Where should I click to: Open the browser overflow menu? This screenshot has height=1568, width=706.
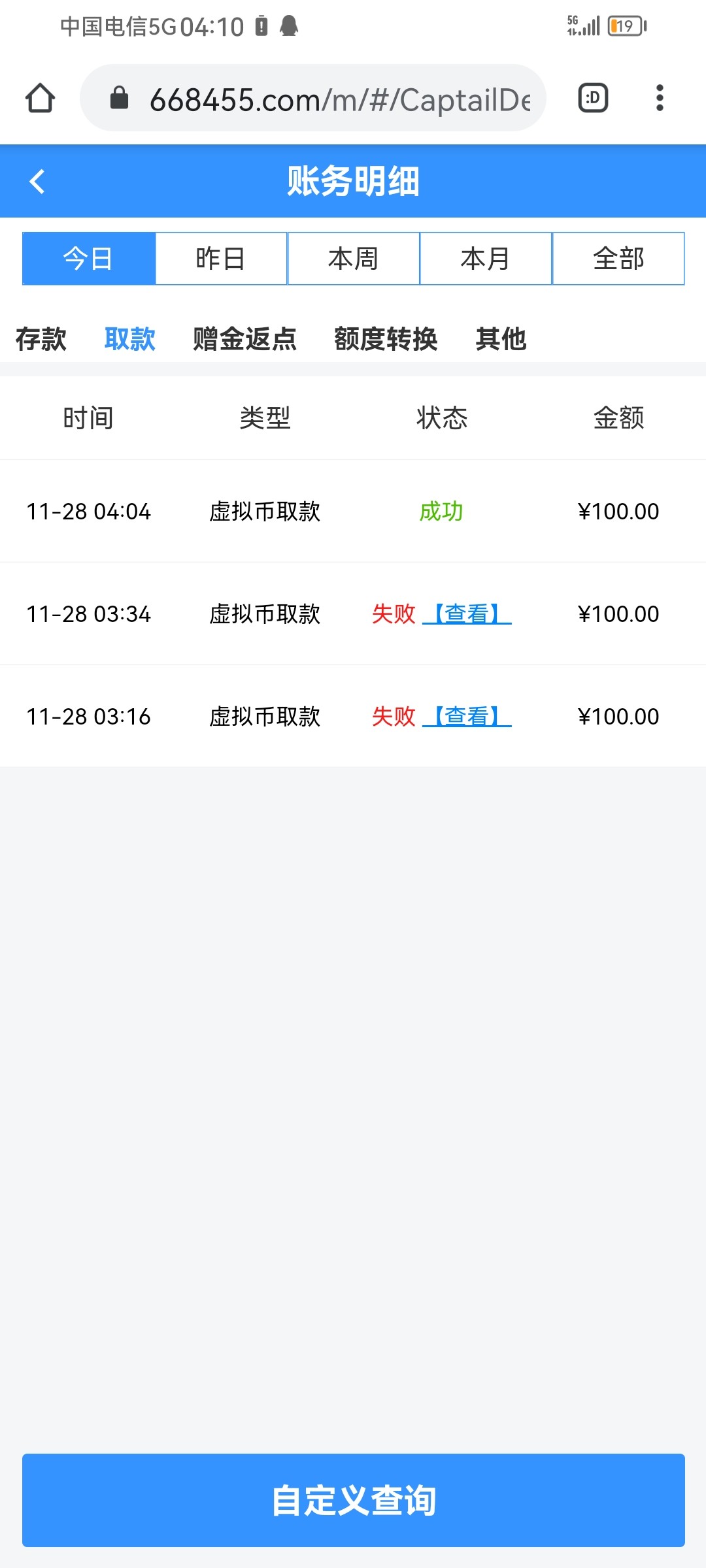click(x=660, y=98)
